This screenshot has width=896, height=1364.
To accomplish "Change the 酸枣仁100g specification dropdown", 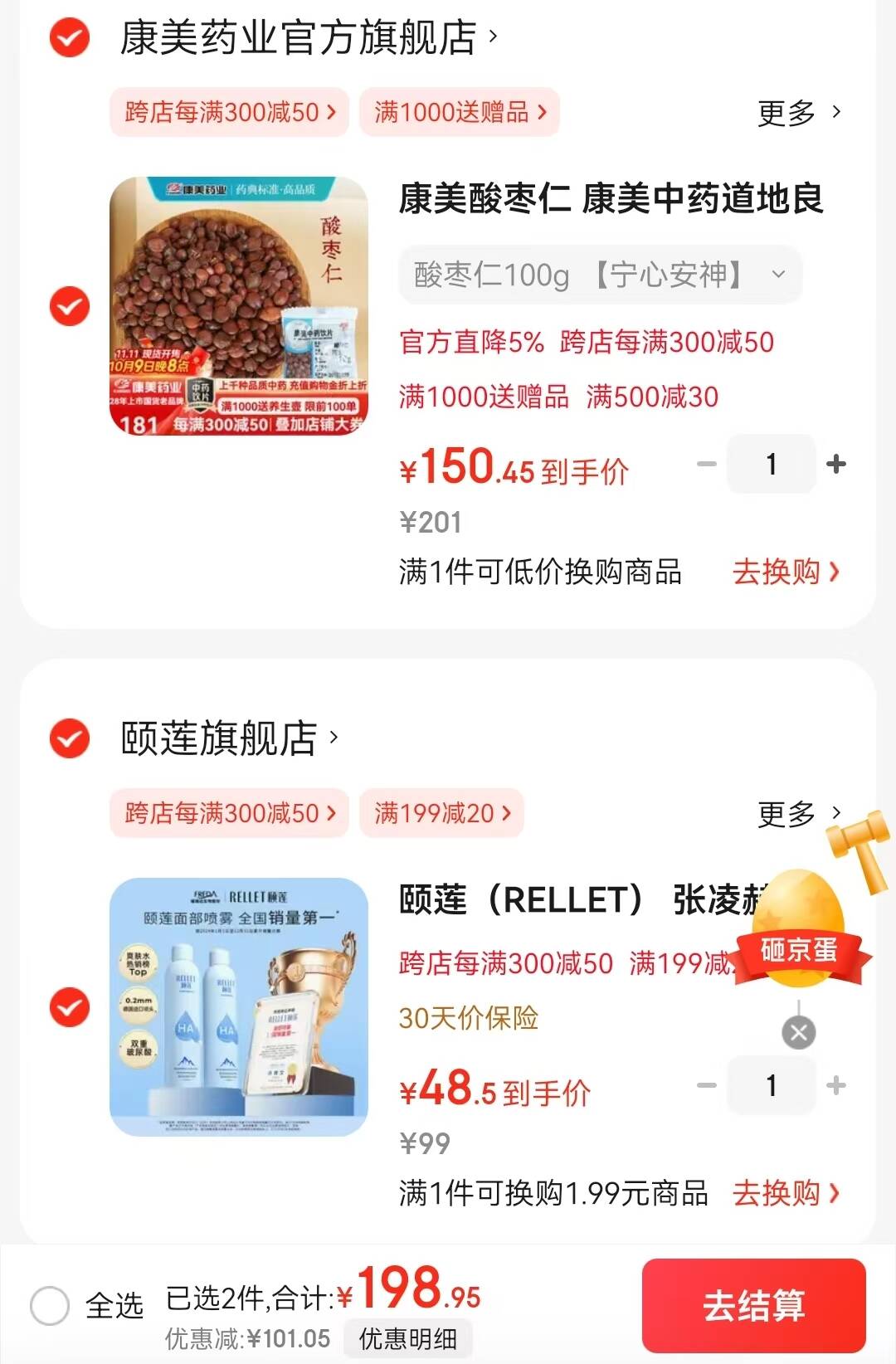I will pos(600,275).
